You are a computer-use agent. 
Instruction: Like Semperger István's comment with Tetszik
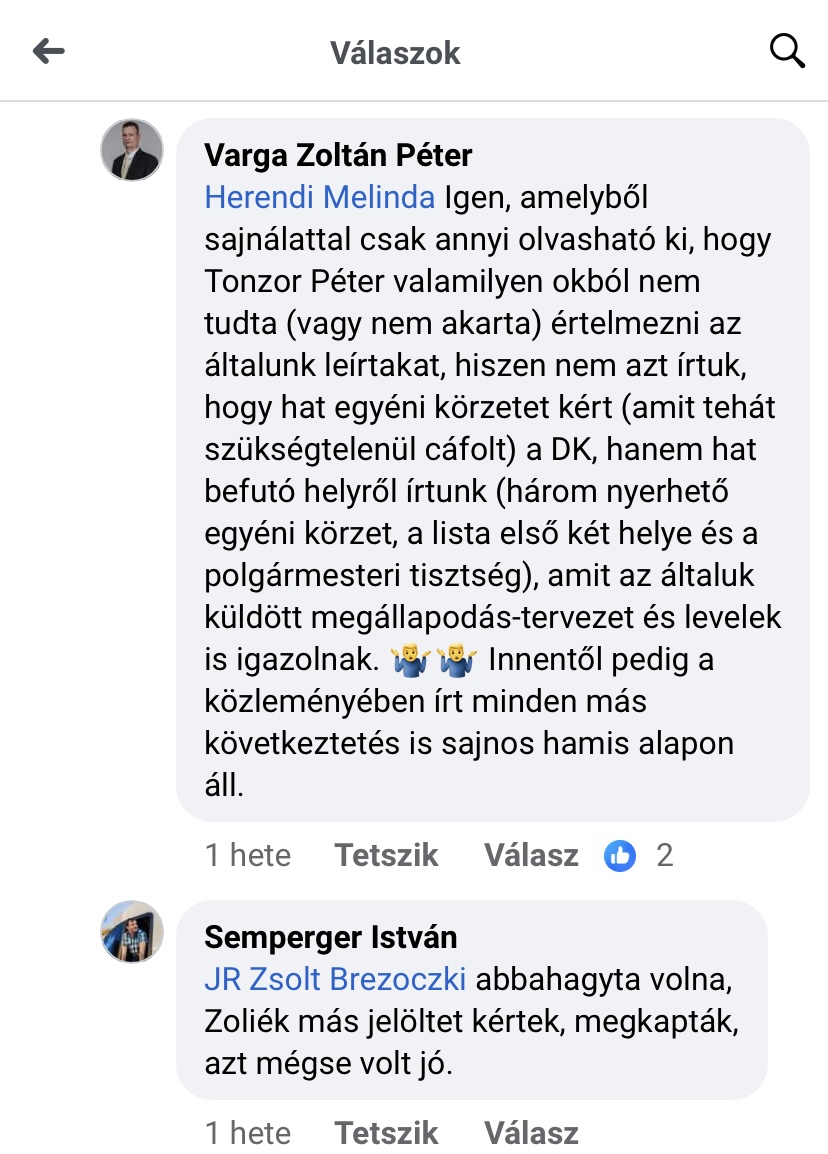pyautogui.click(x=386, y=1132)
